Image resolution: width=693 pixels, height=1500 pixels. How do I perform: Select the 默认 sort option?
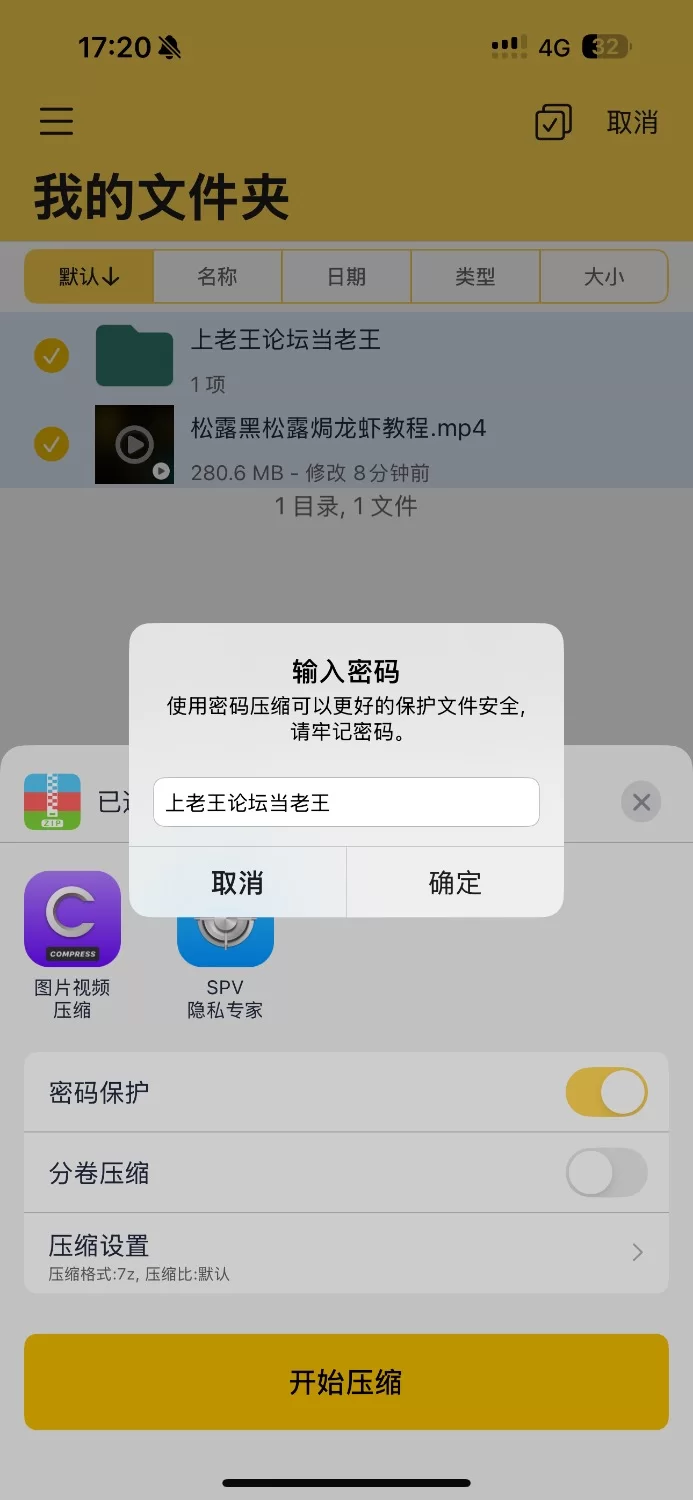(x=89, y=276)
